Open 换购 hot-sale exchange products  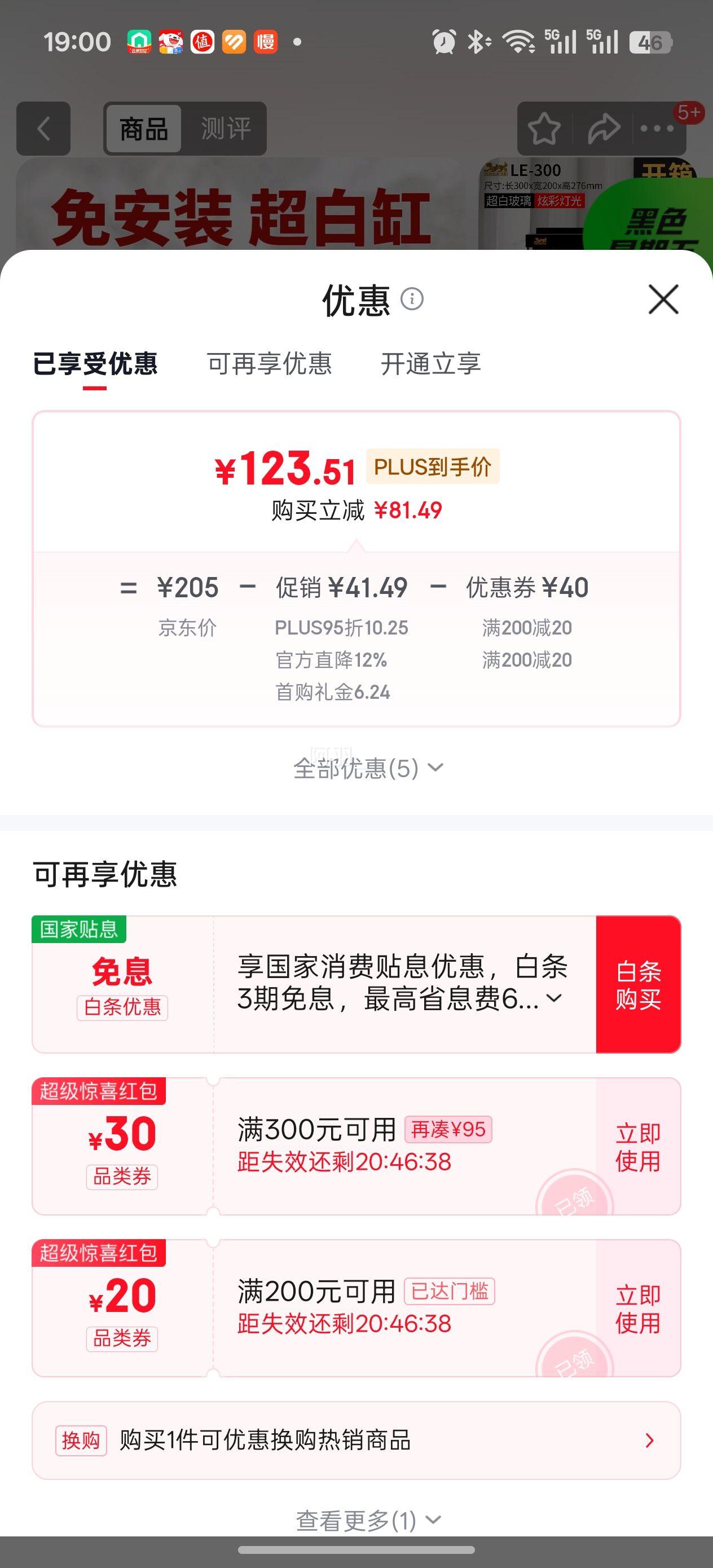point(356,1442)
